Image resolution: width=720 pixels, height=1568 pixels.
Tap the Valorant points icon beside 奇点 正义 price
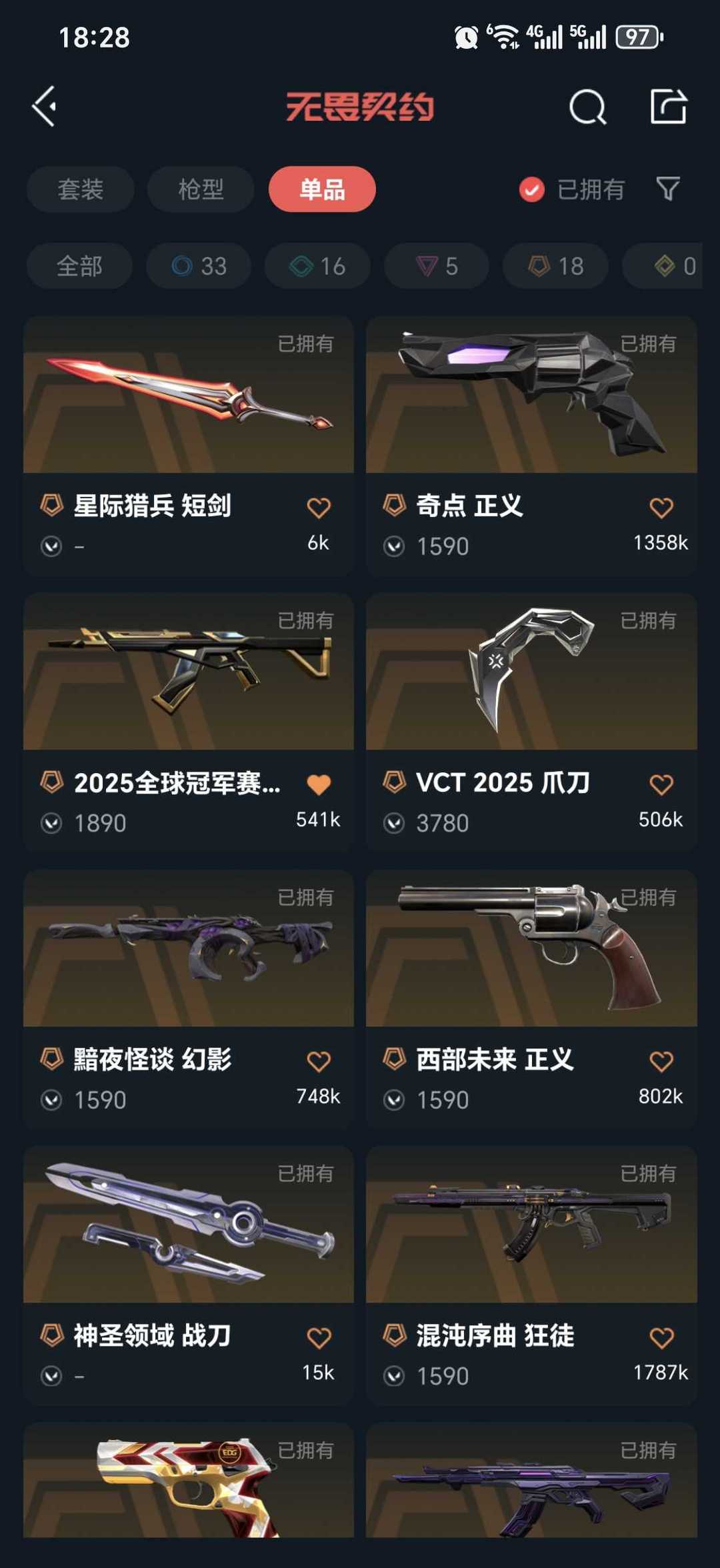point(395,546)
